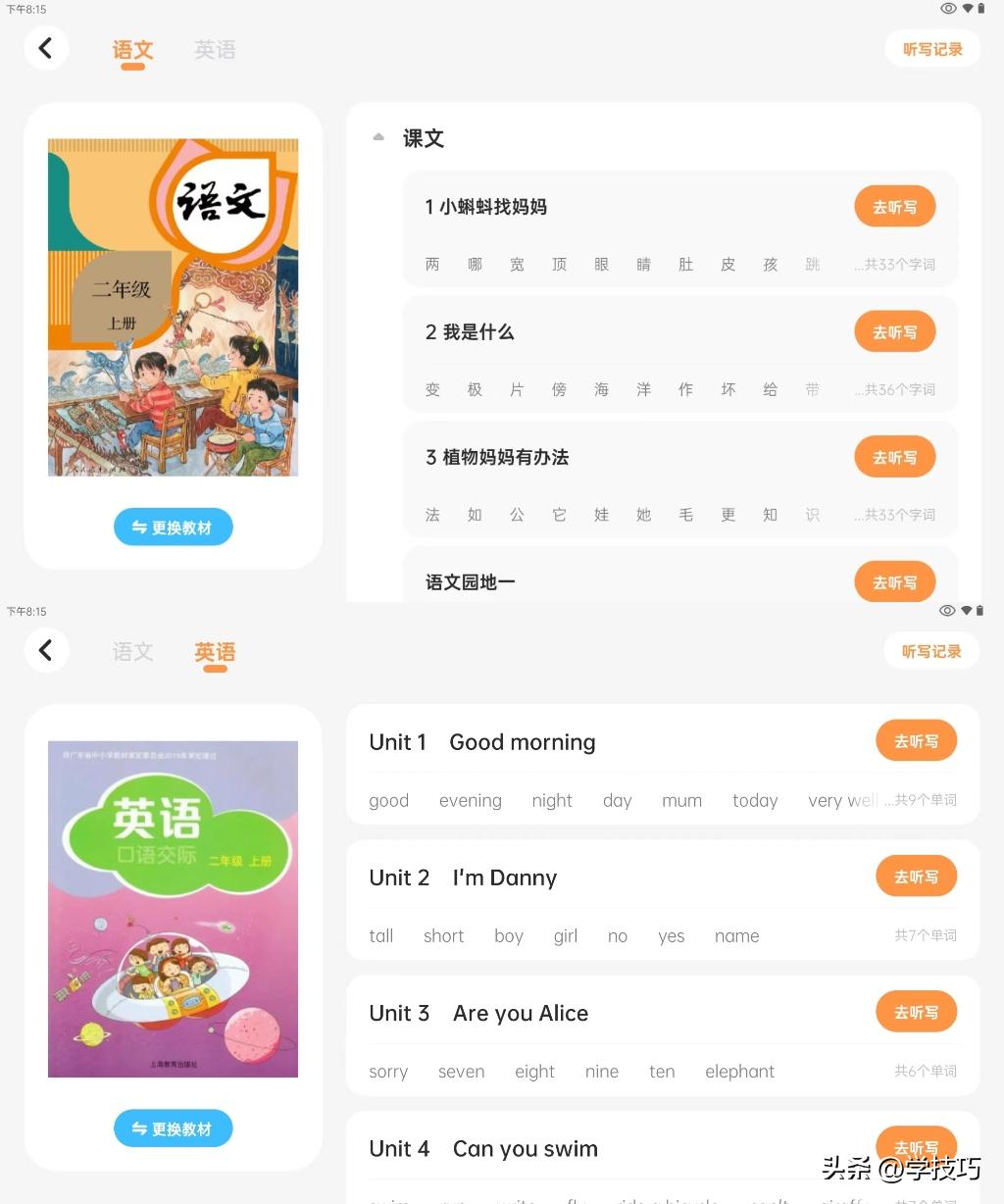Collapse the 课文 section using the triangle control
The height and width of the screenshot is (1204, 1004).
click(x=377, y=137)
